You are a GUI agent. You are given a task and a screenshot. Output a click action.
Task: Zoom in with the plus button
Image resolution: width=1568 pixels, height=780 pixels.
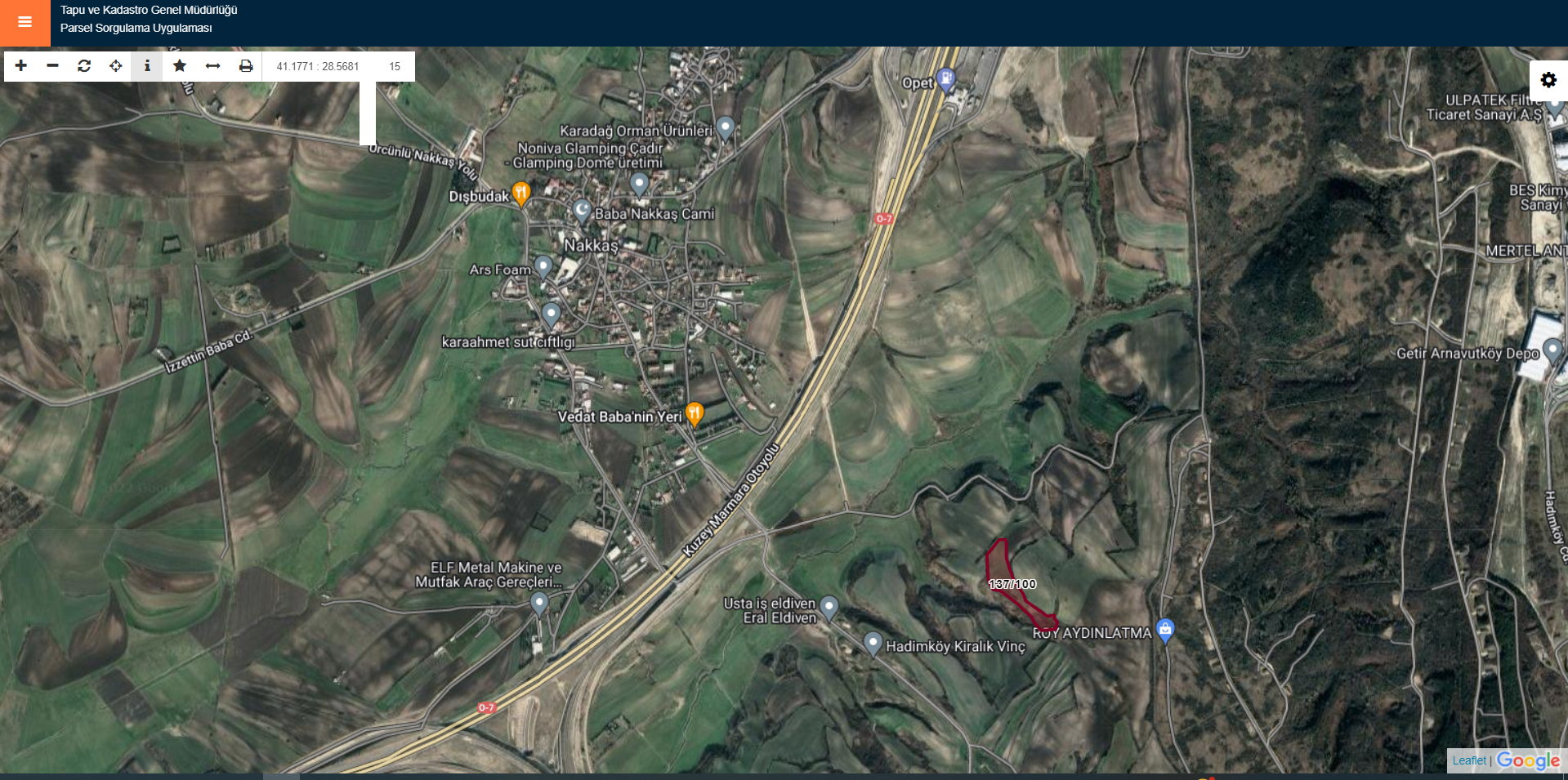pos(21,66)
